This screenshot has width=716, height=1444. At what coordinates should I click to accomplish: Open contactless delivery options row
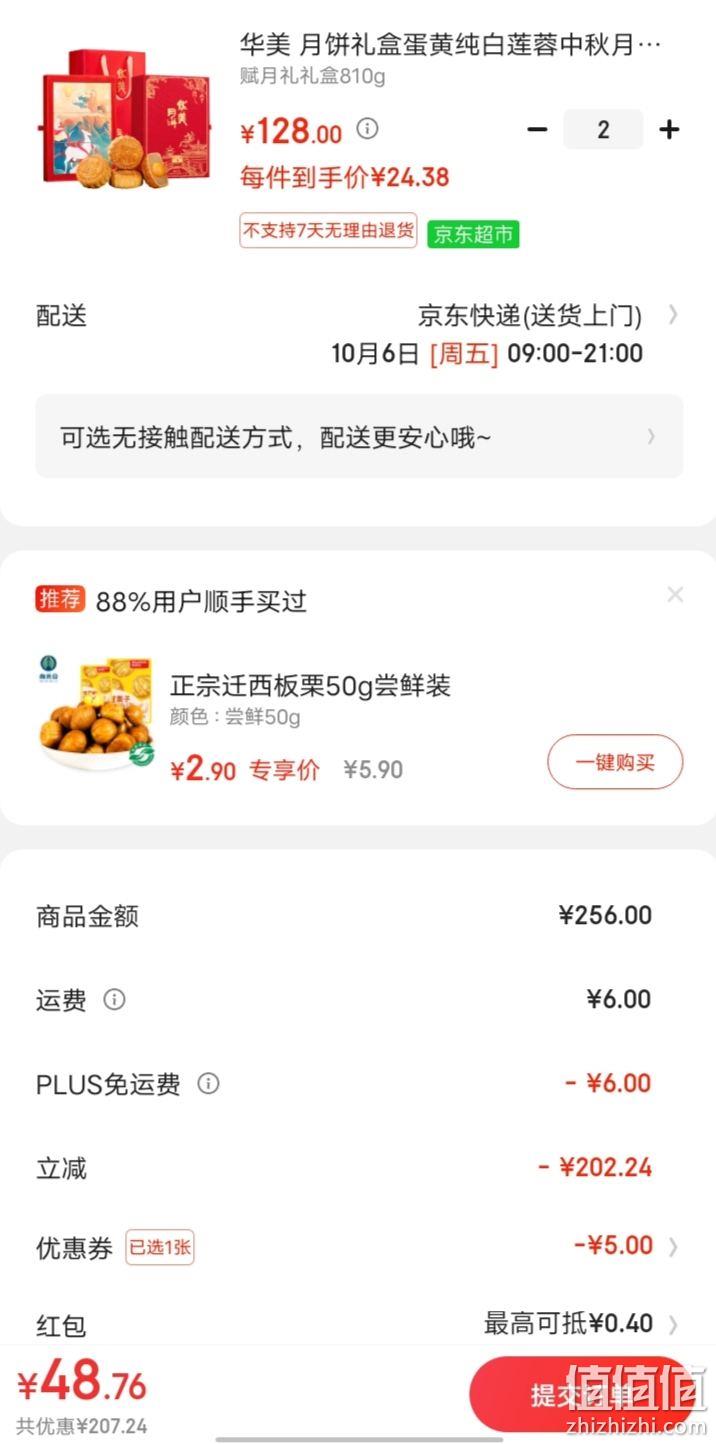pos(359,437)
